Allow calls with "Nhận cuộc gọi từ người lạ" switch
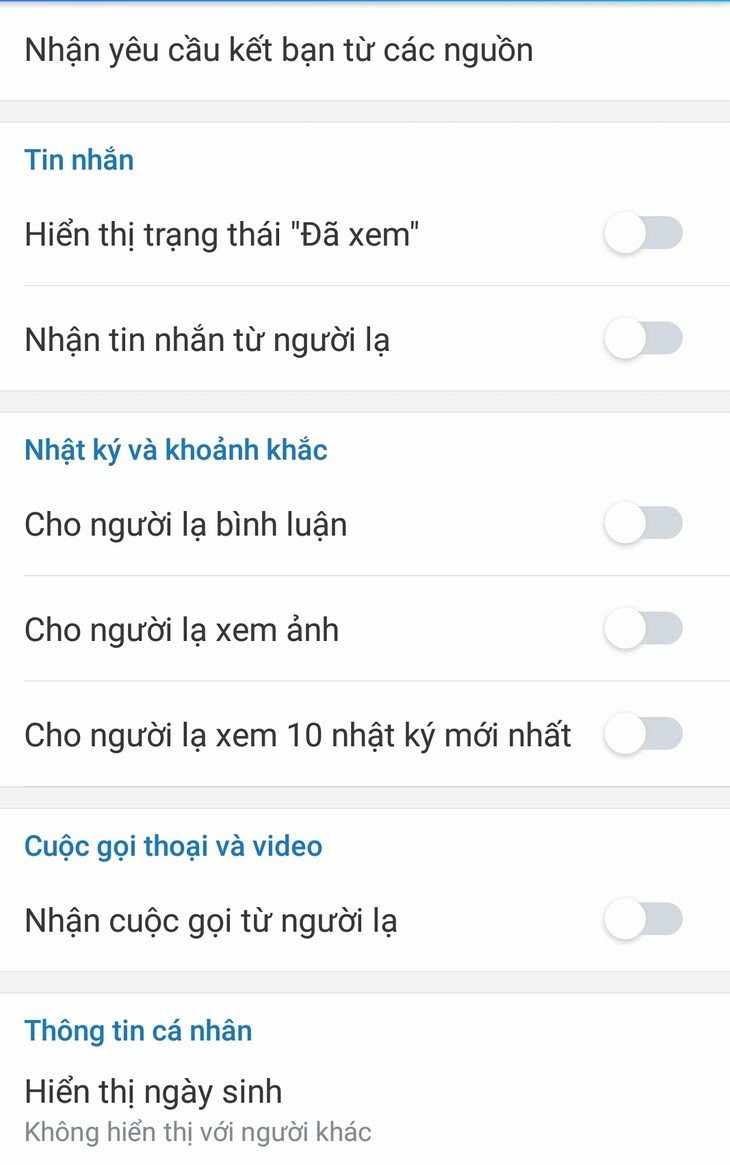 tap(644, 920)
